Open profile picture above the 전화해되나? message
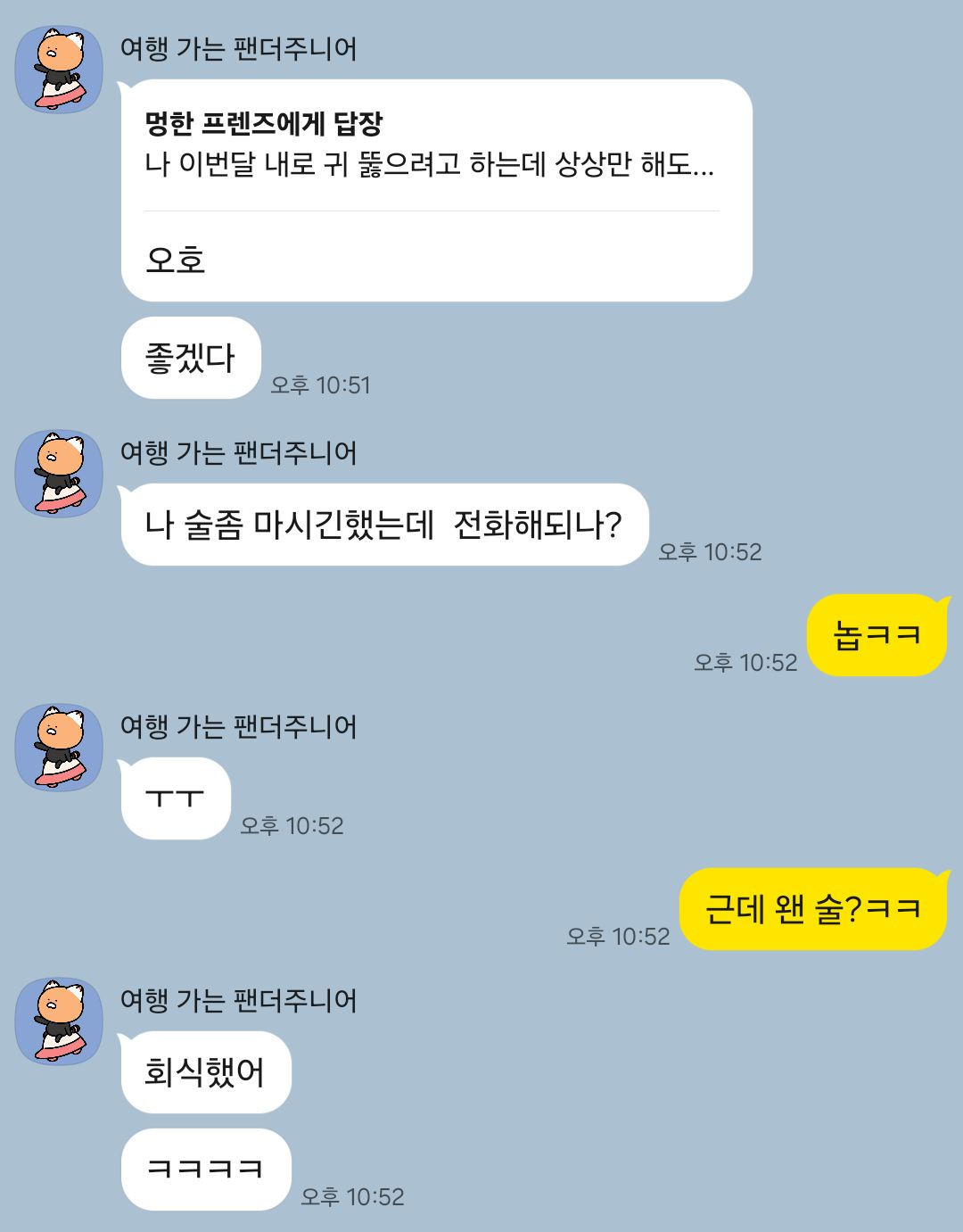 [x=59, y=474]
